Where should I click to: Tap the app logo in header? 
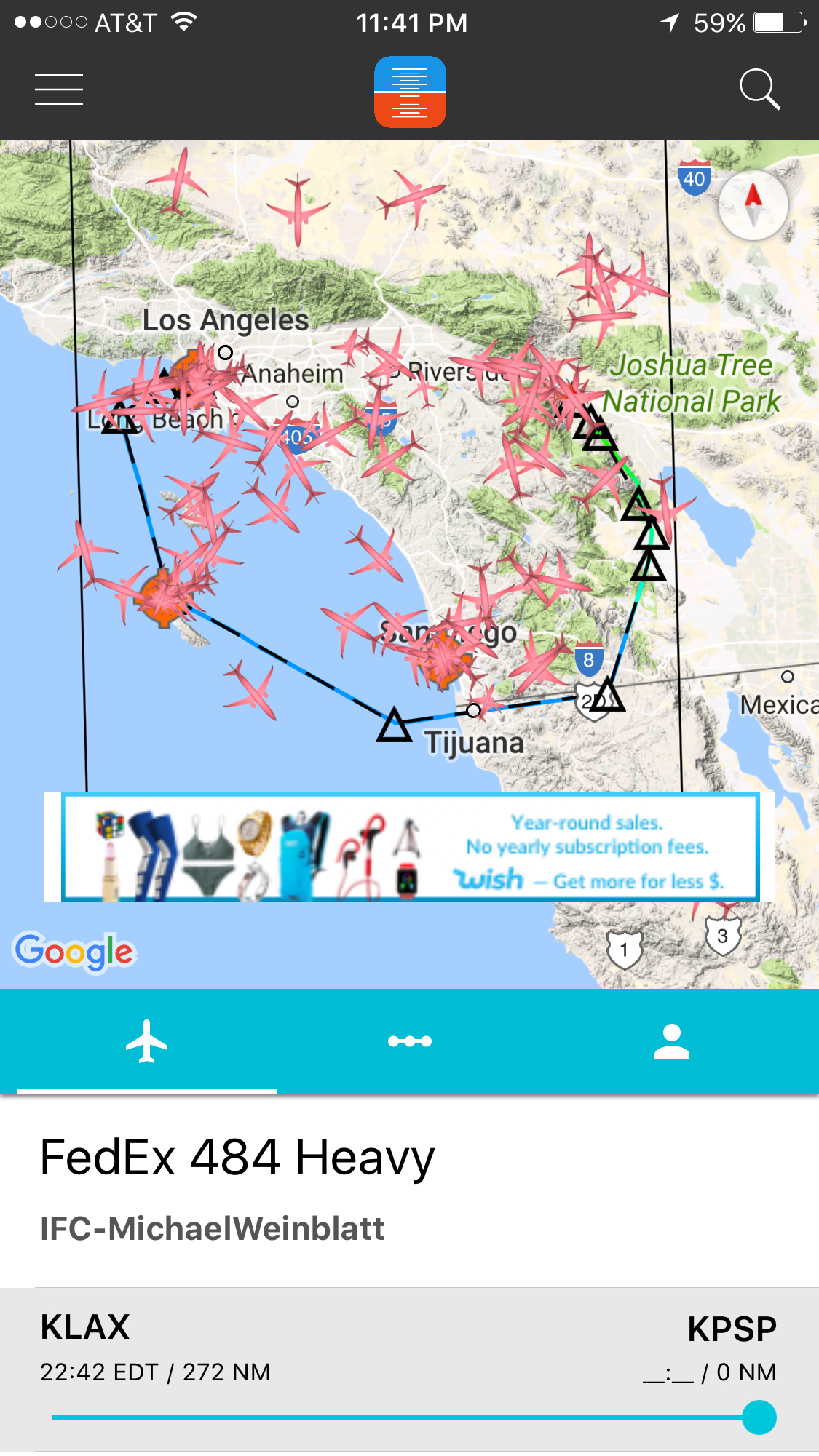click(410, 92)
